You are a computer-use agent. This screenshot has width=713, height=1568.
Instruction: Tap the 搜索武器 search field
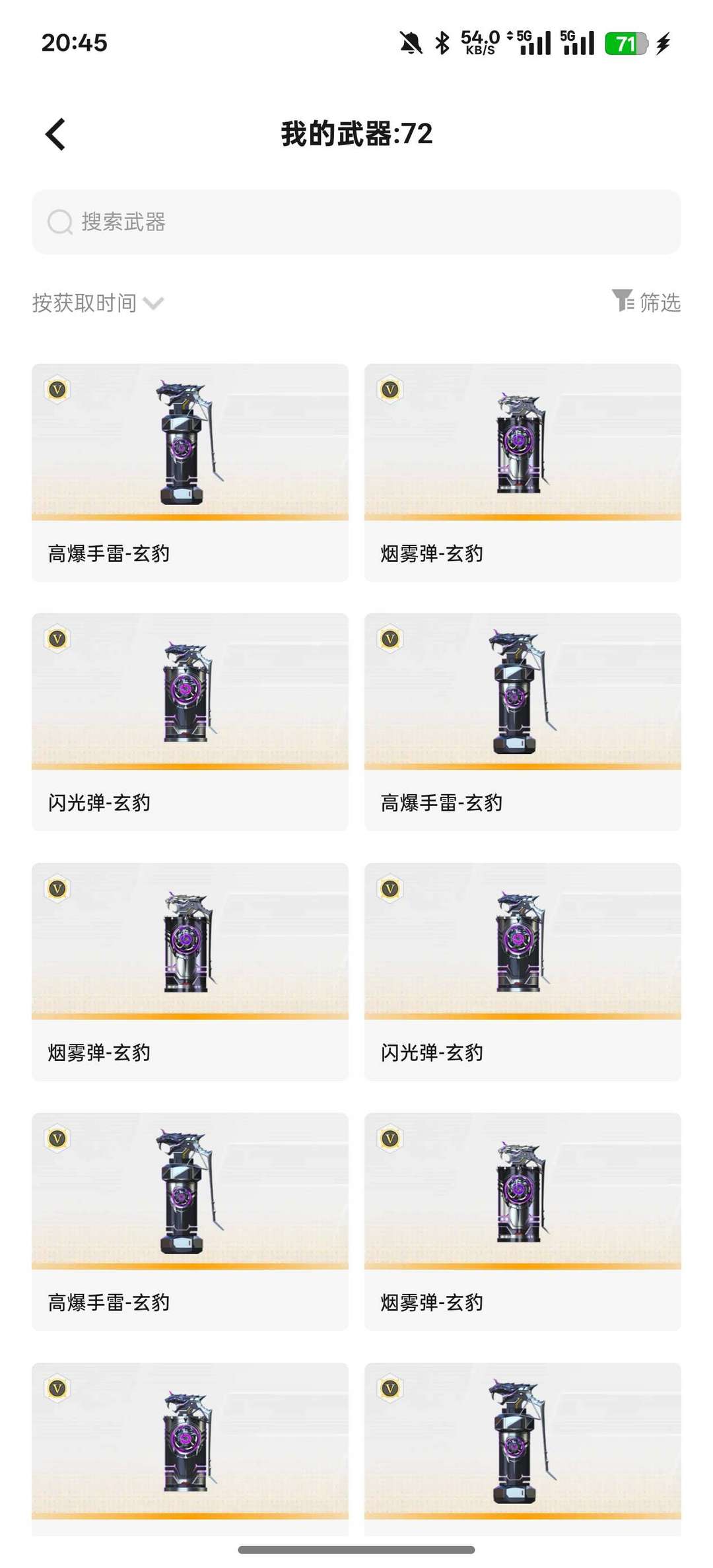pos(356,222)
